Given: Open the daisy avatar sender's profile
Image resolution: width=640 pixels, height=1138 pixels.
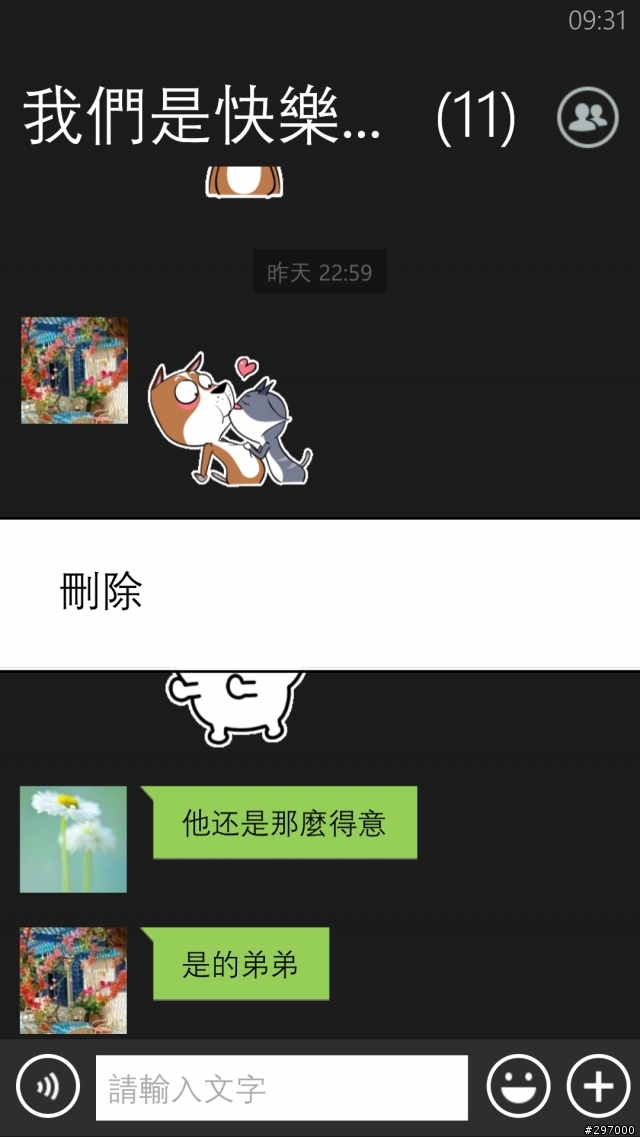Looking at the screenshot, I should tap(74, 839).
